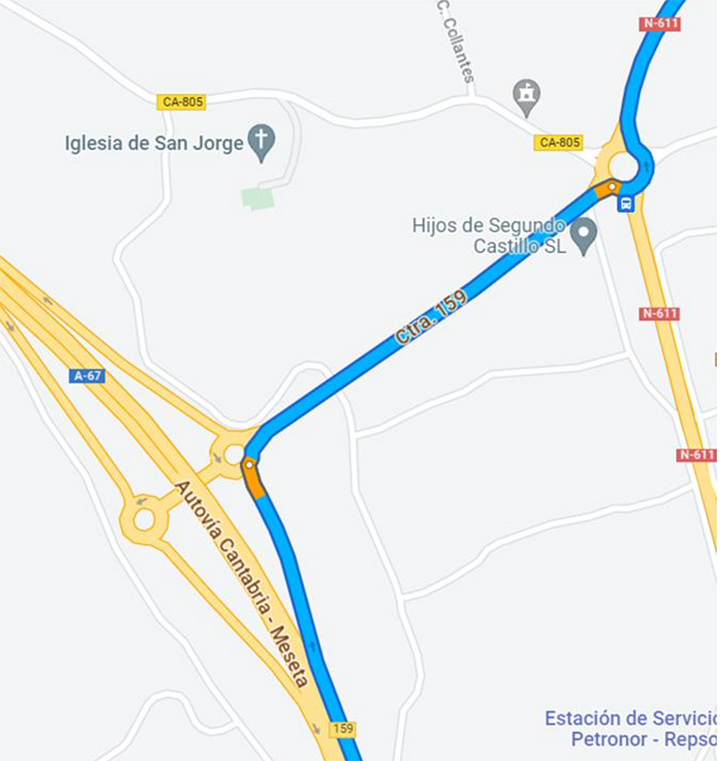
Task: Tap the bus stop icon near the roundabout
Action: (626, 204)
